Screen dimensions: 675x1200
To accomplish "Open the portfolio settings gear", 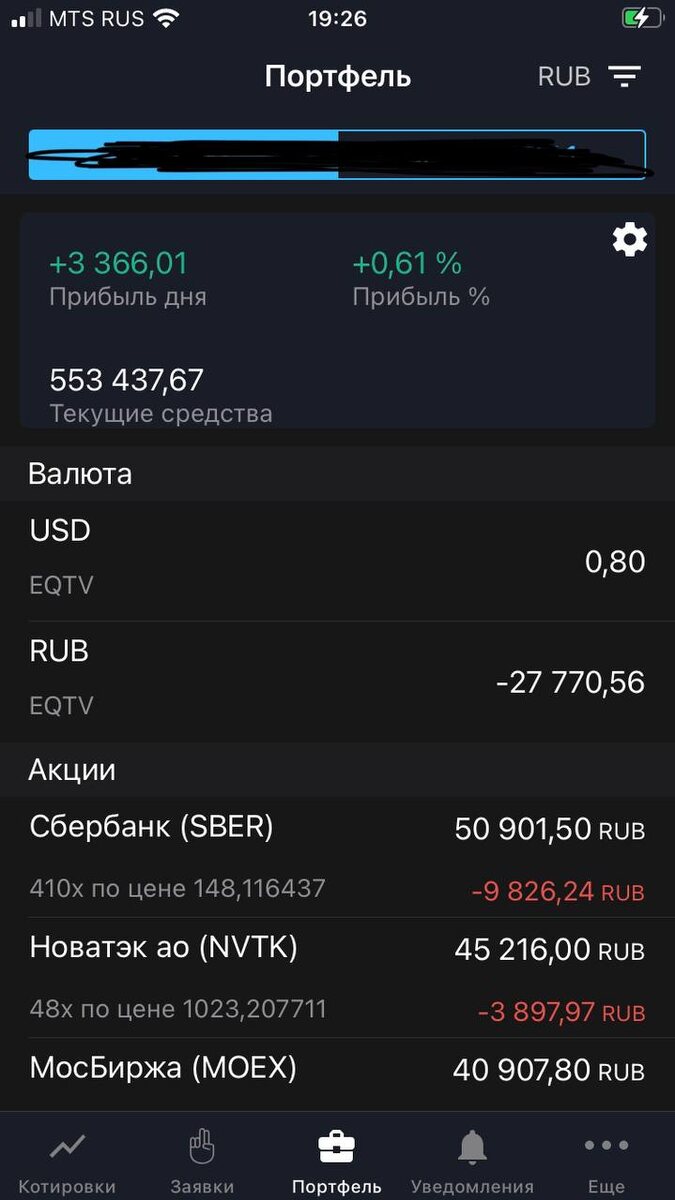I will tap(629, 240).
